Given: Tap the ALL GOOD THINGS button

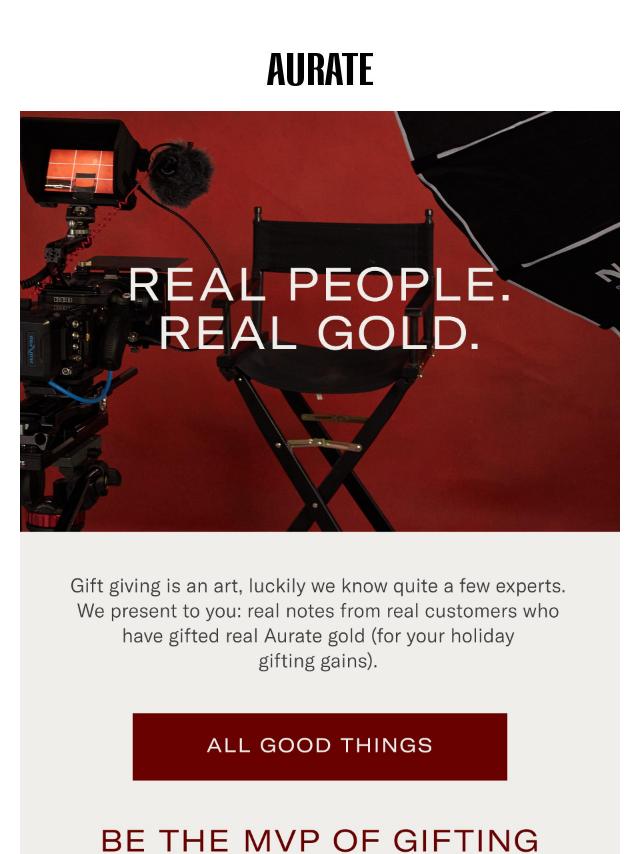Looking at the screenshot, I should (319, 746).
